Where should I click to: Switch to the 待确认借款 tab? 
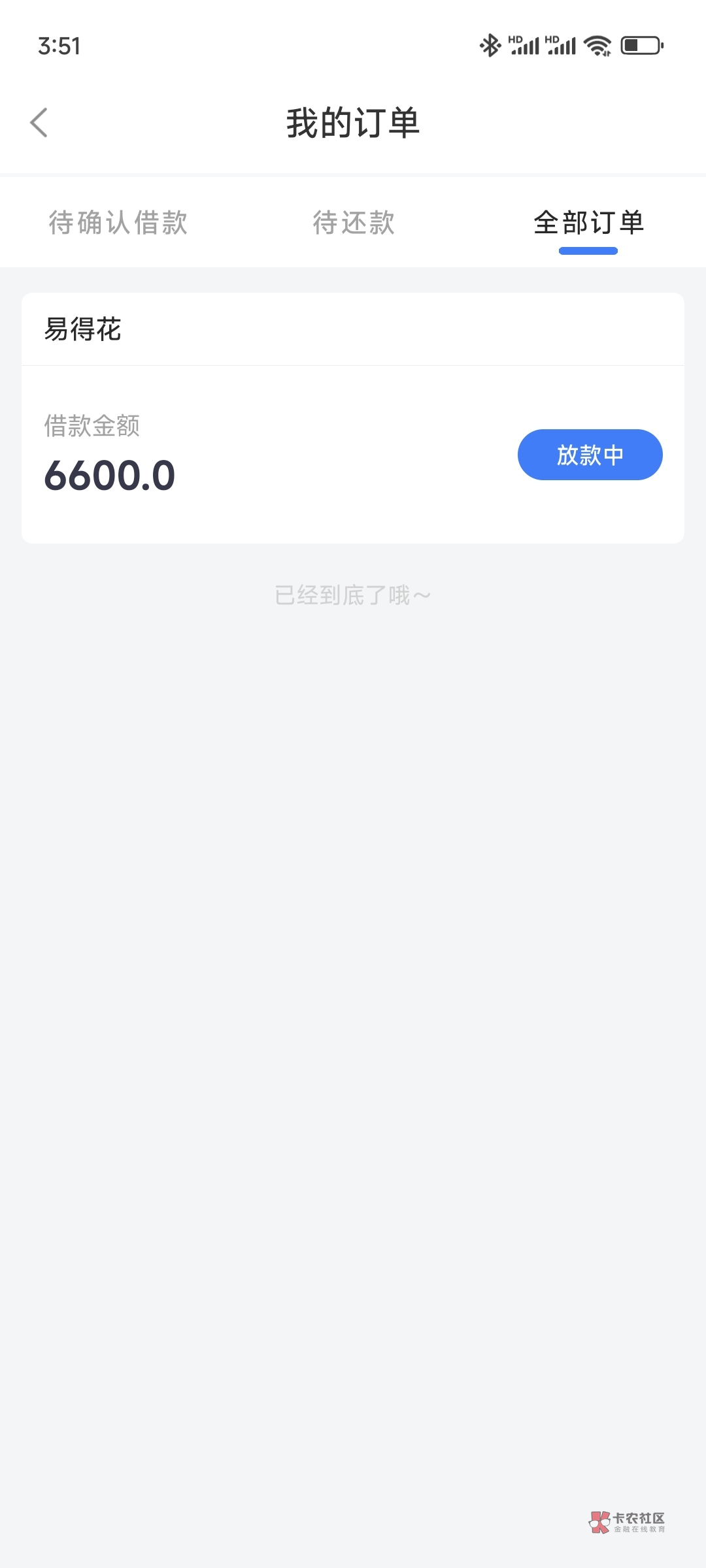(118, 223)
